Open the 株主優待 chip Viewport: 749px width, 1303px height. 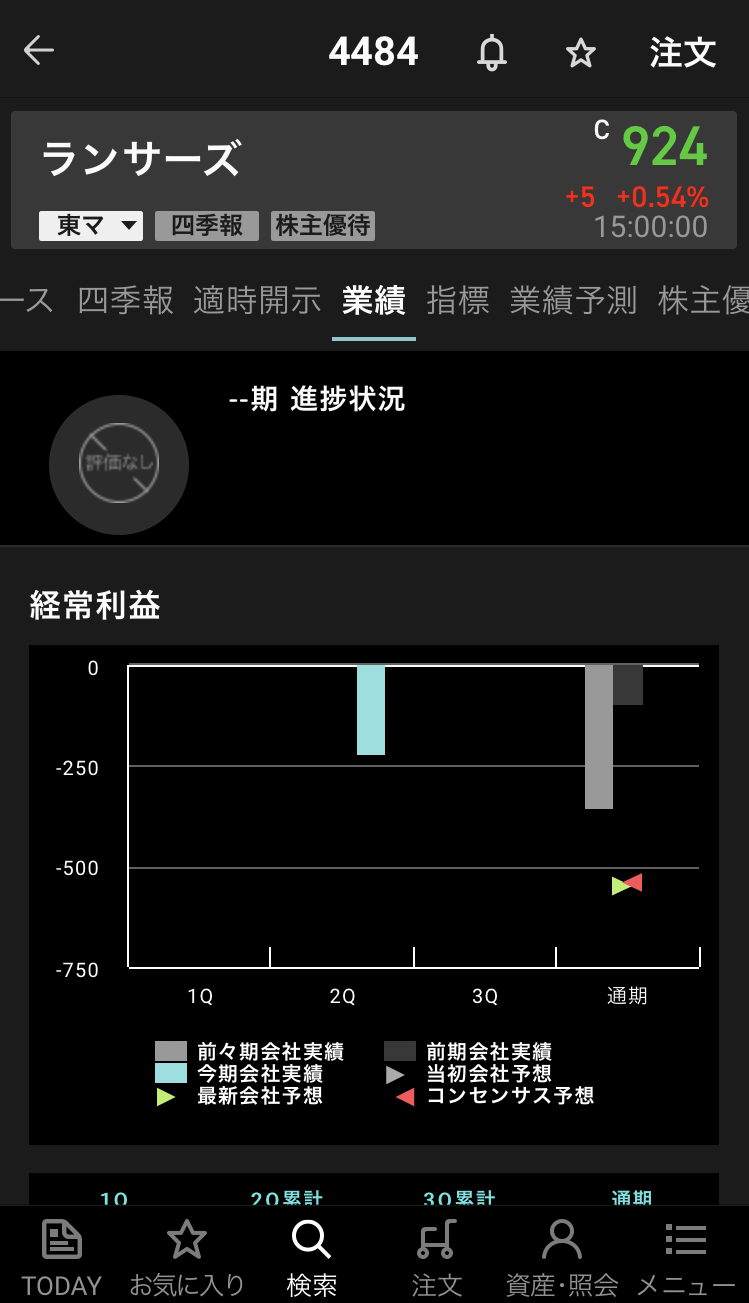tap(323, 226)
